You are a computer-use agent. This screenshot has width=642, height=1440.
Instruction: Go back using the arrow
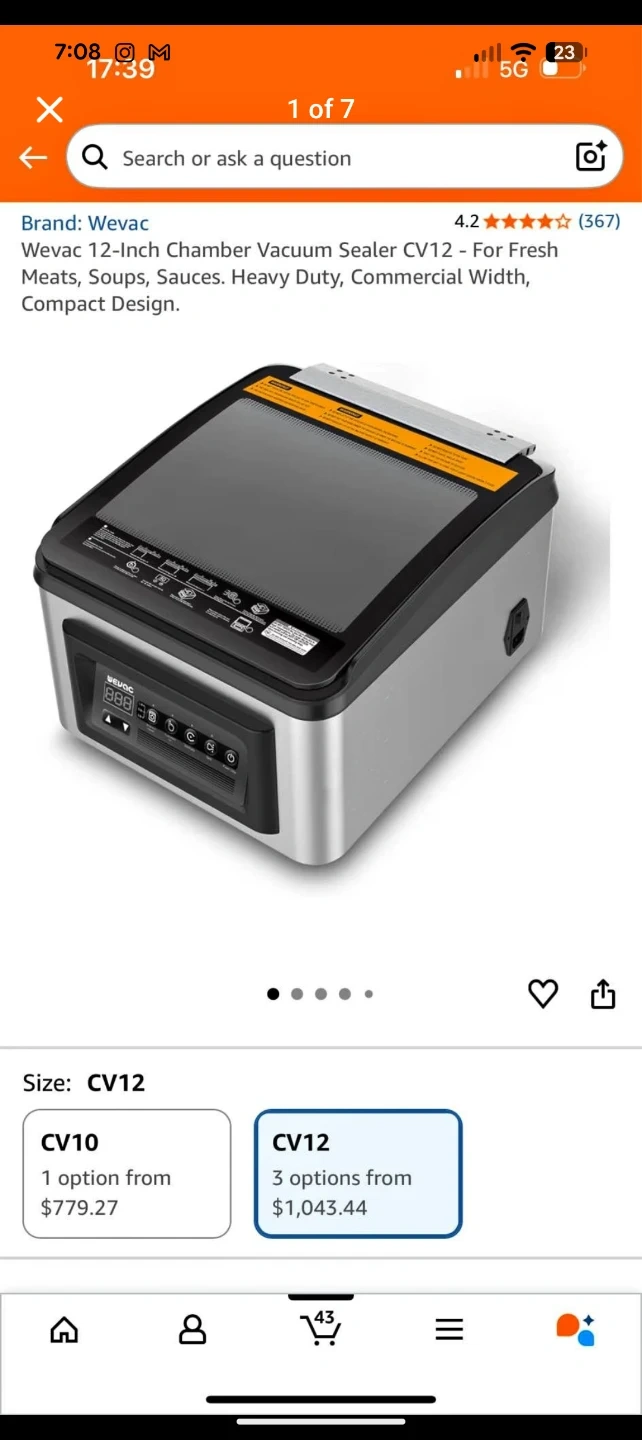click(x=33, y=158)
